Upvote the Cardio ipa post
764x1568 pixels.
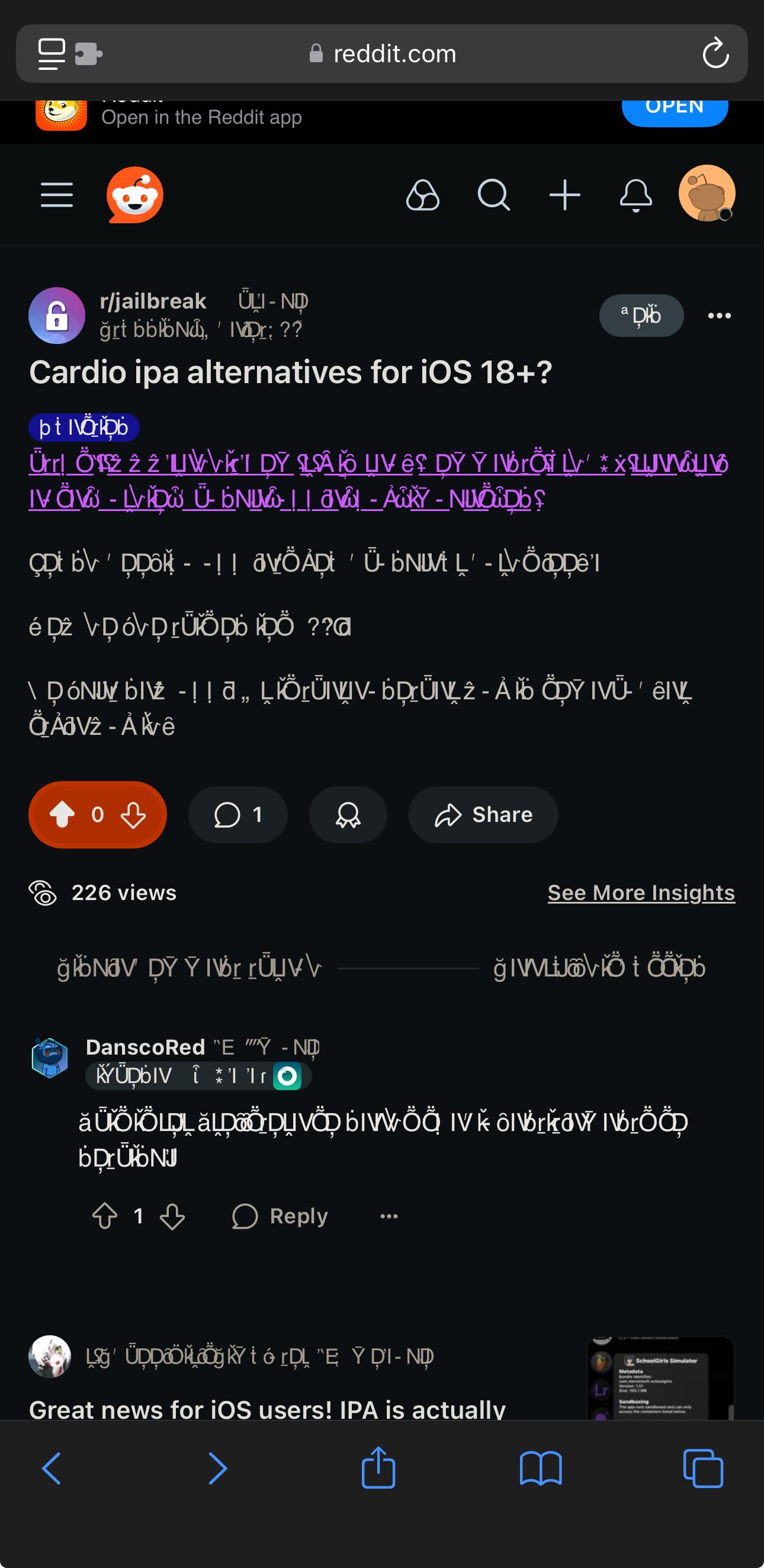click(62, 814)
